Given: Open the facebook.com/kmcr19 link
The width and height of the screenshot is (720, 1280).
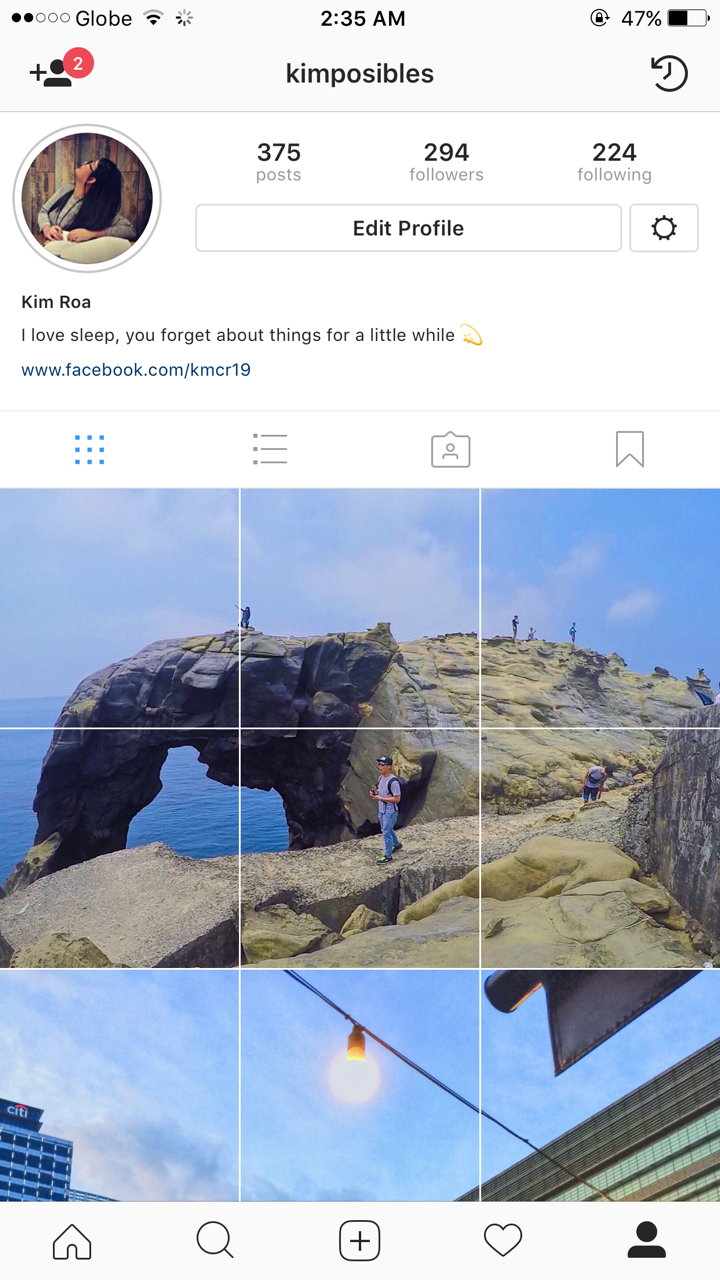Looking at the screenshot, I should click(136, 370).
